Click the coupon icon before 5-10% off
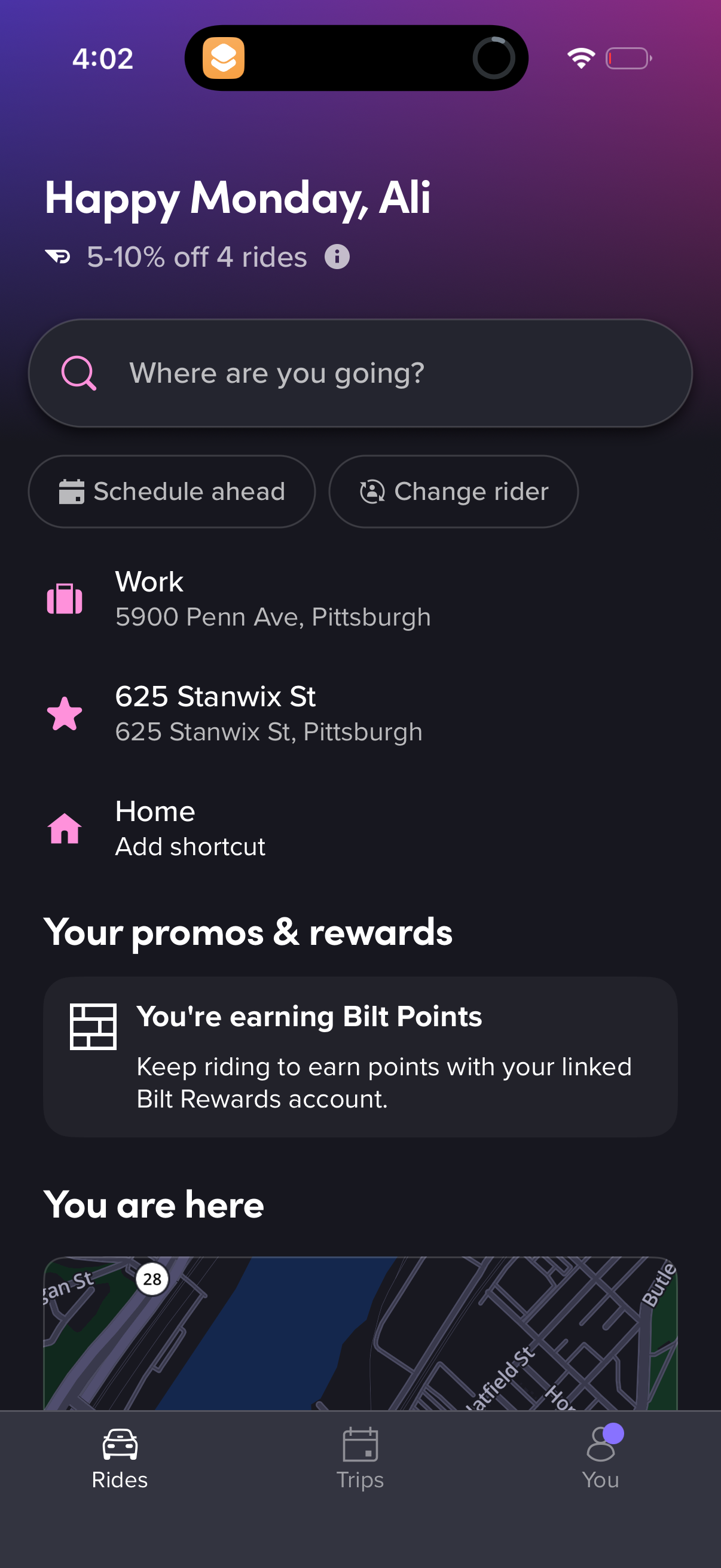The height and width of the screenshot is (1568, 721). pos(60,257)
